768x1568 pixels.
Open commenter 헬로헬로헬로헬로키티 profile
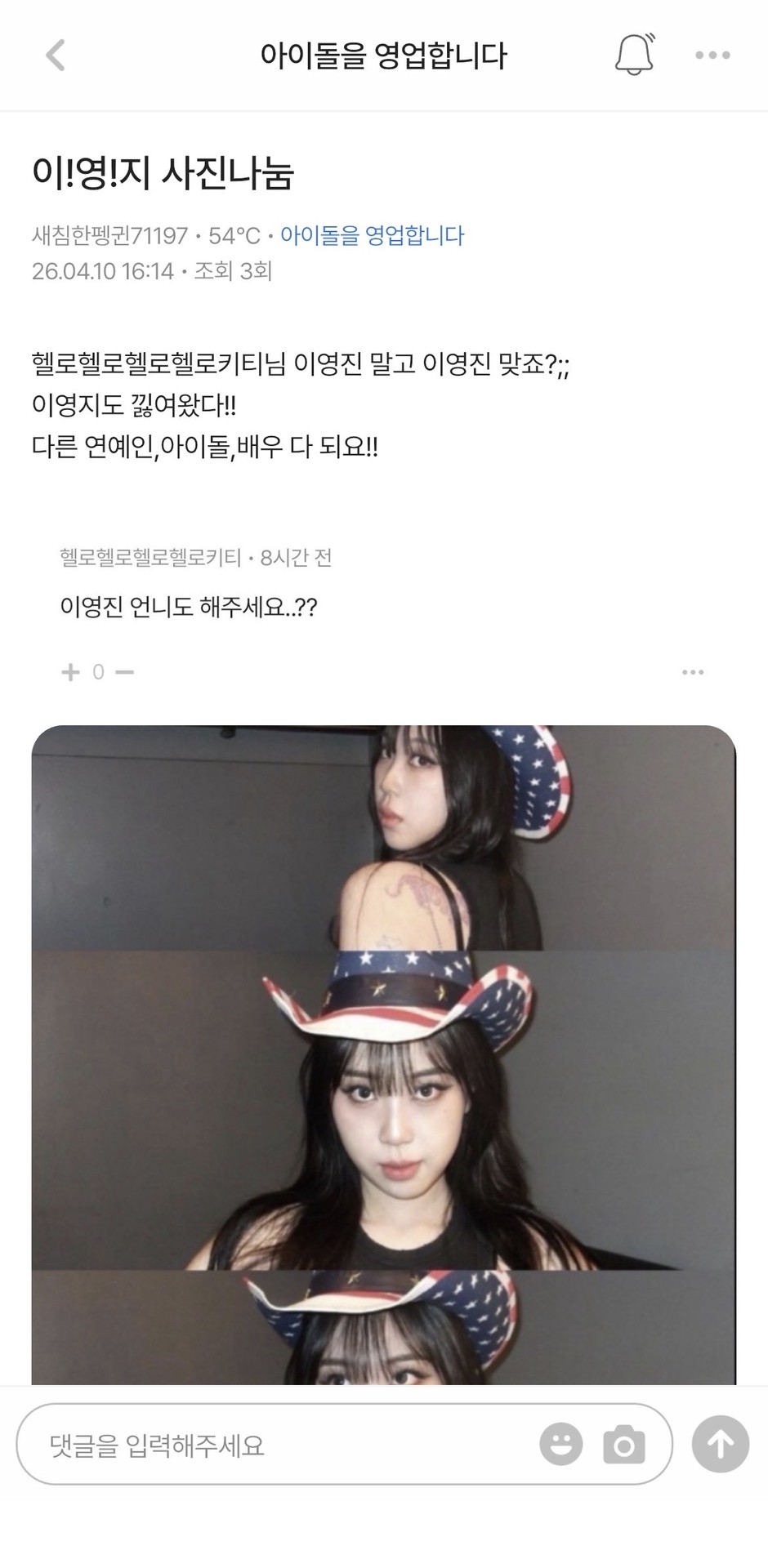coord(149,559)
